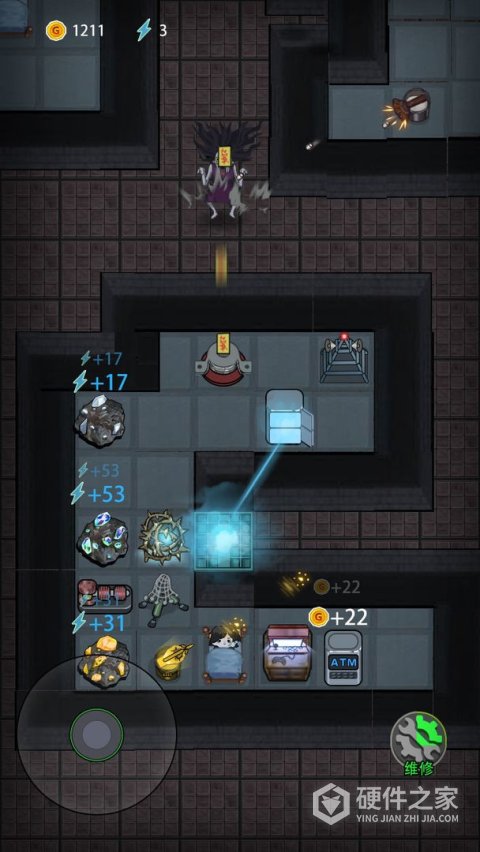Select the red coil energy generator
The image size is (480, 852).
(x=105, y=595)
